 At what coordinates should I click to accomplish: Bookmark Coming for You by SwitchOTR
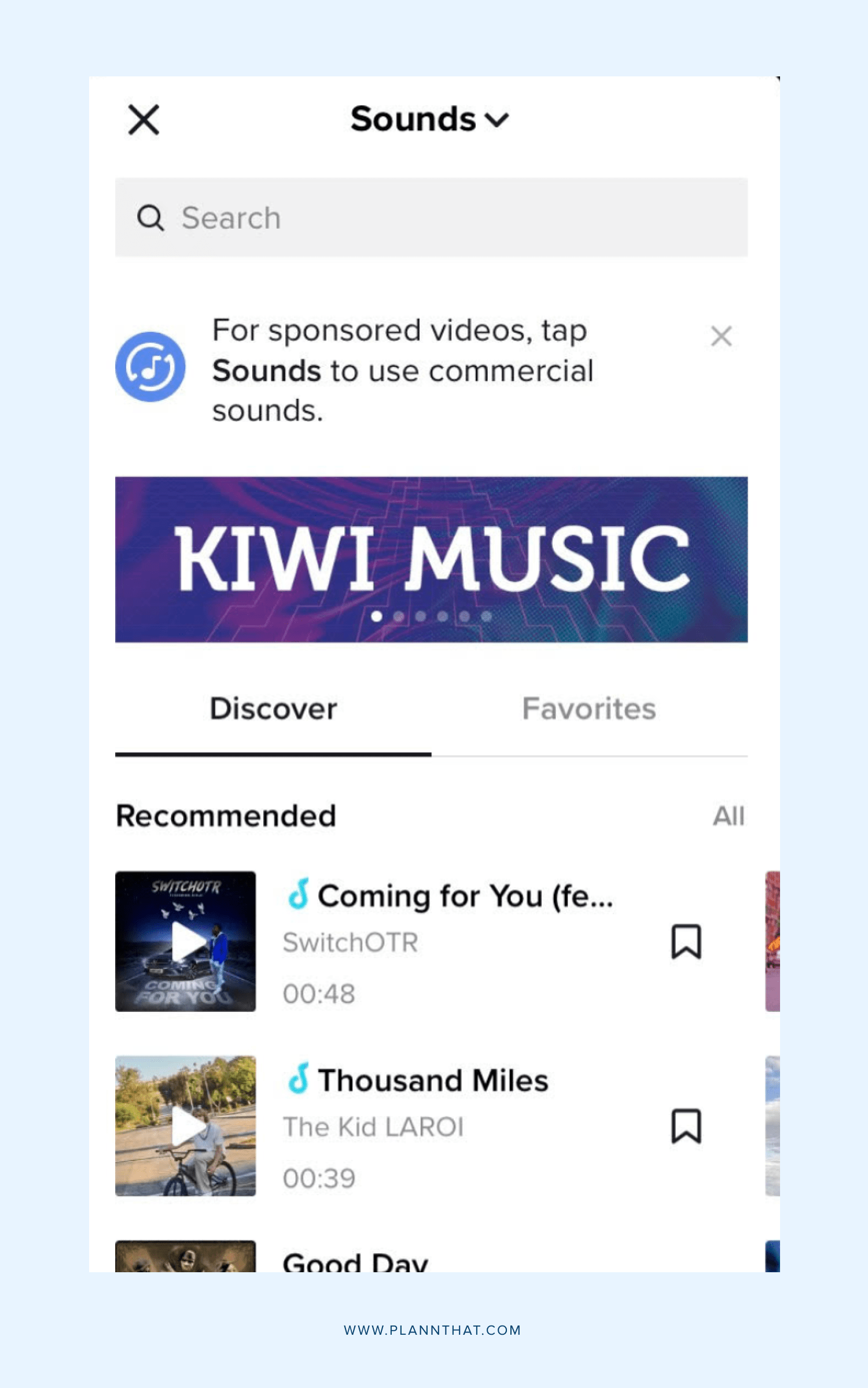click(x=686, y=941)
